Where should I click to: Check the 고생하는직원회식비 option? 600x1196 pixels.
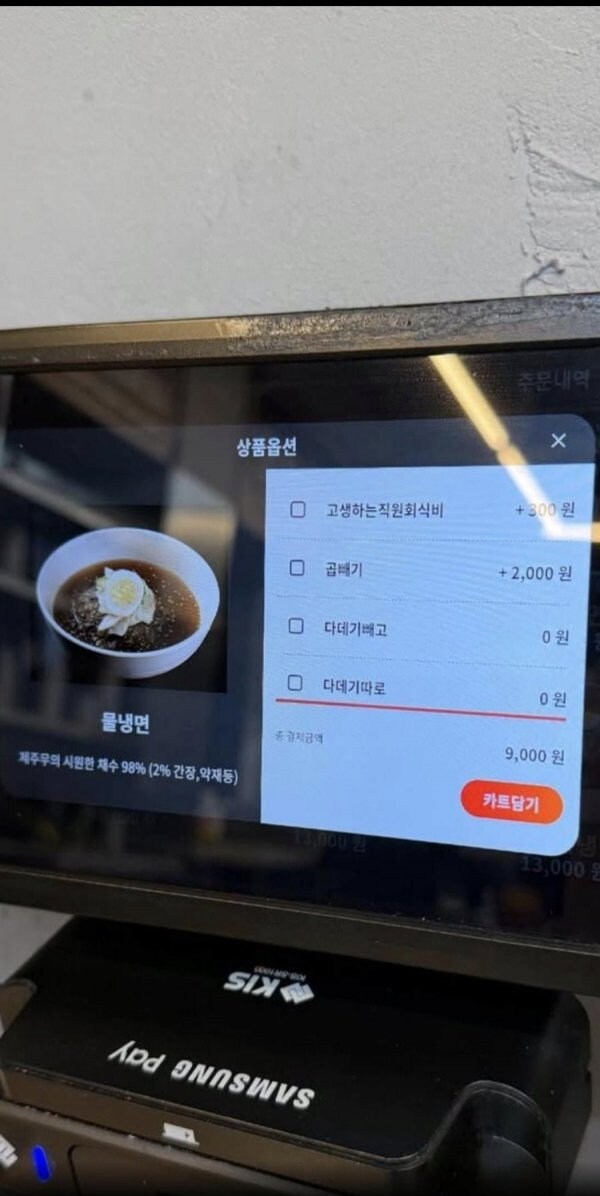(x=297, y=510)
